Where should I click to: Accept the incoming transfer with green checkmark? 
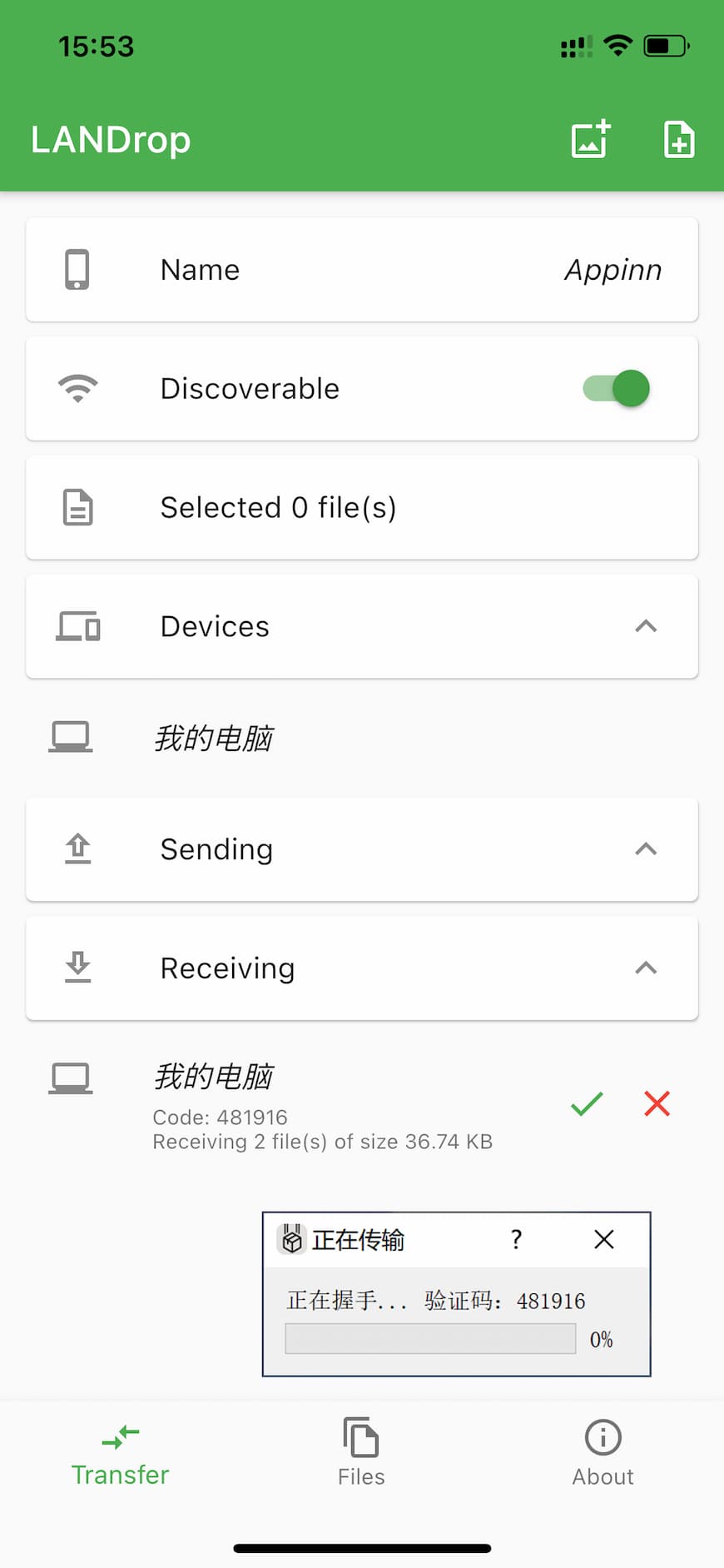(x=586, y=1103)
